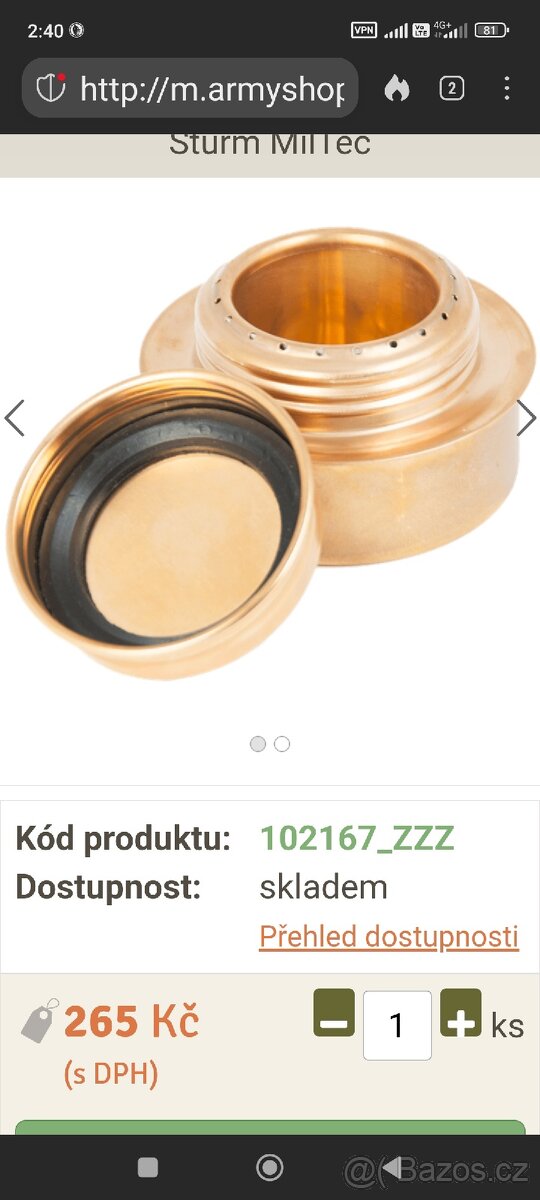The width and height of the screenshot is (540, 1200).
Task: Tap the browser address bar
Action: point(190,89)
